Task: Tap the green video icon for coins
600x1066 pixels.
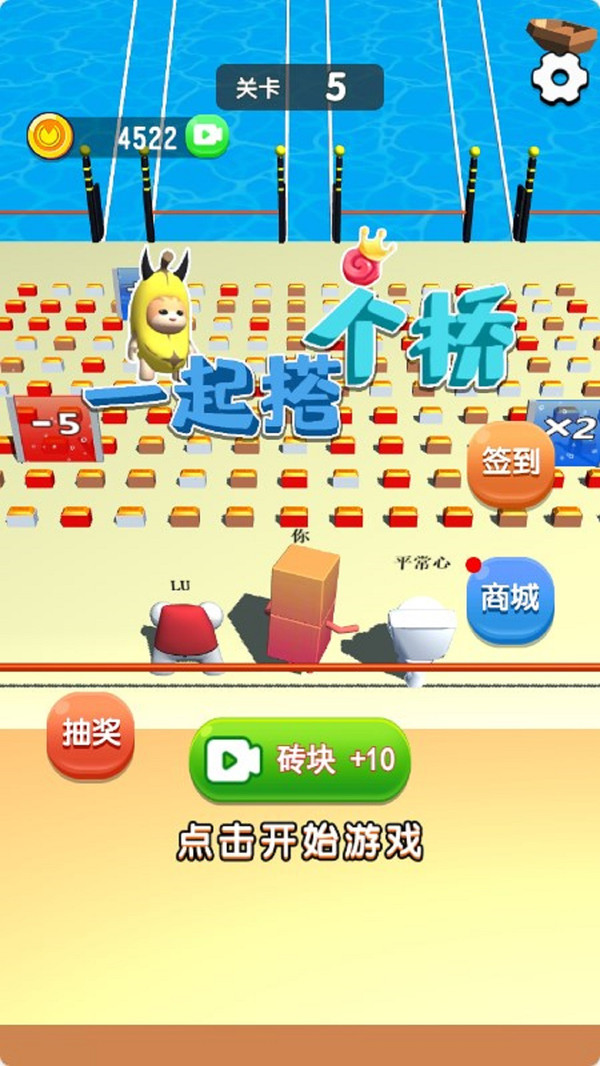Action: 207,138
